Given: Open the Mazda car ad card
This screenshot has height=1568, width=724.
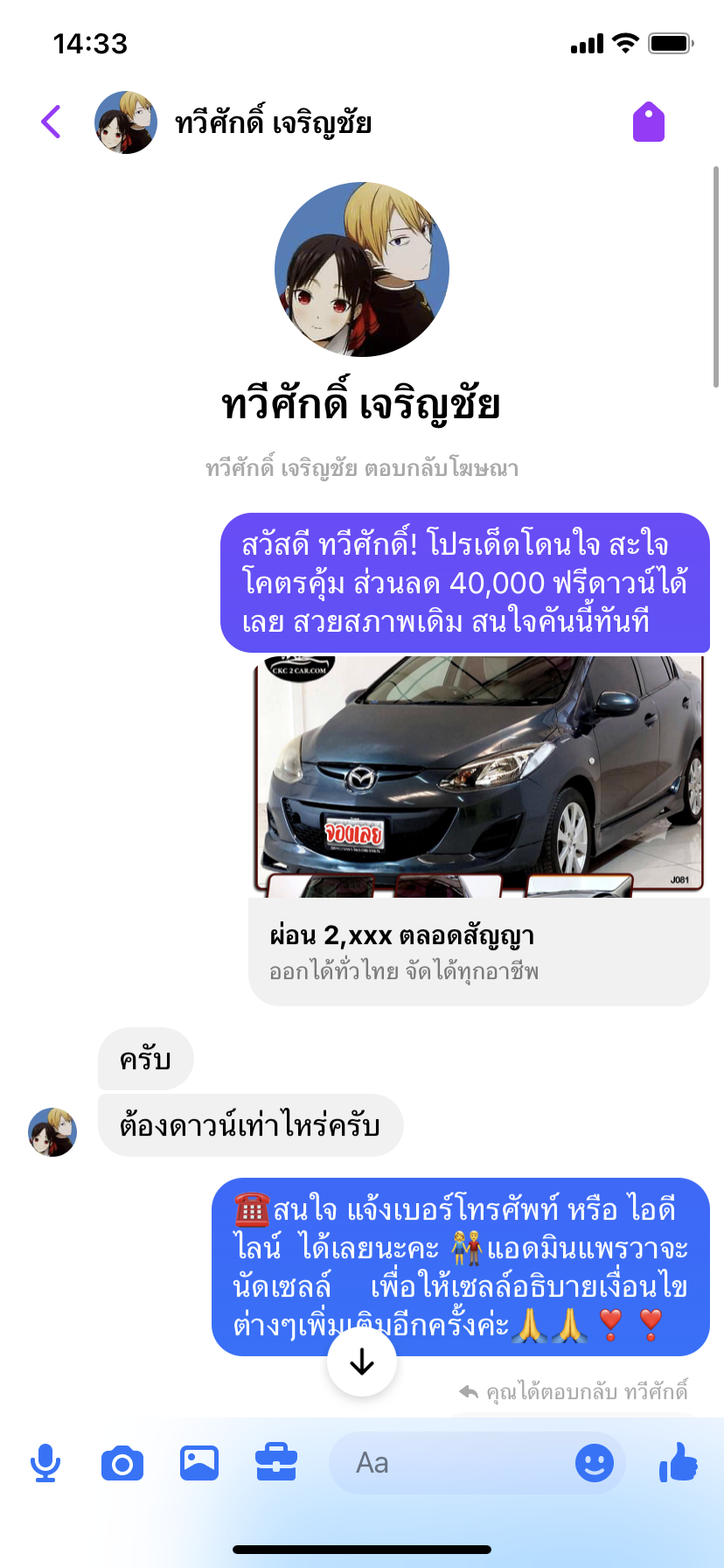Looking at the screenshot, I should (478, 829).
